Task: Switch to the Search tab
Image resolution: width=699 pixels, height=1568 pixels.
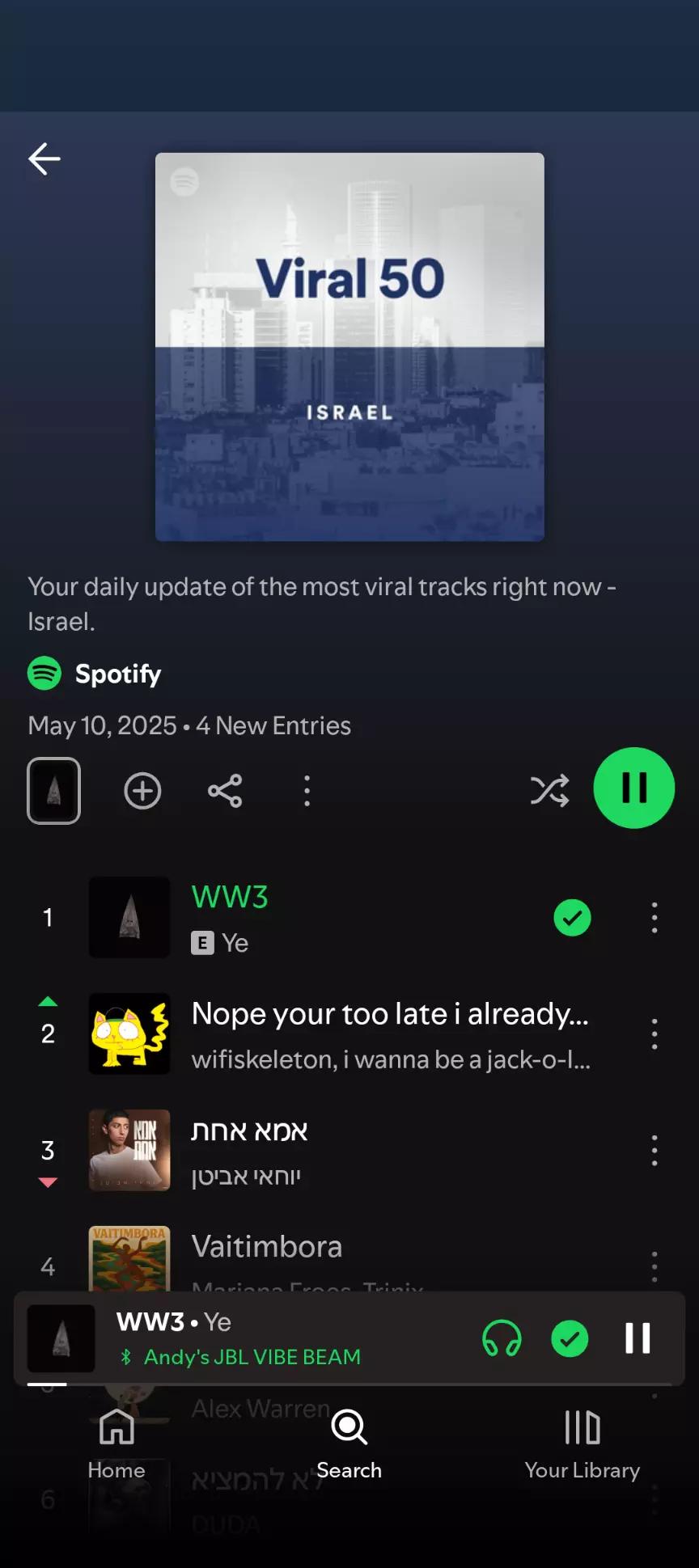Action: 349,1444
